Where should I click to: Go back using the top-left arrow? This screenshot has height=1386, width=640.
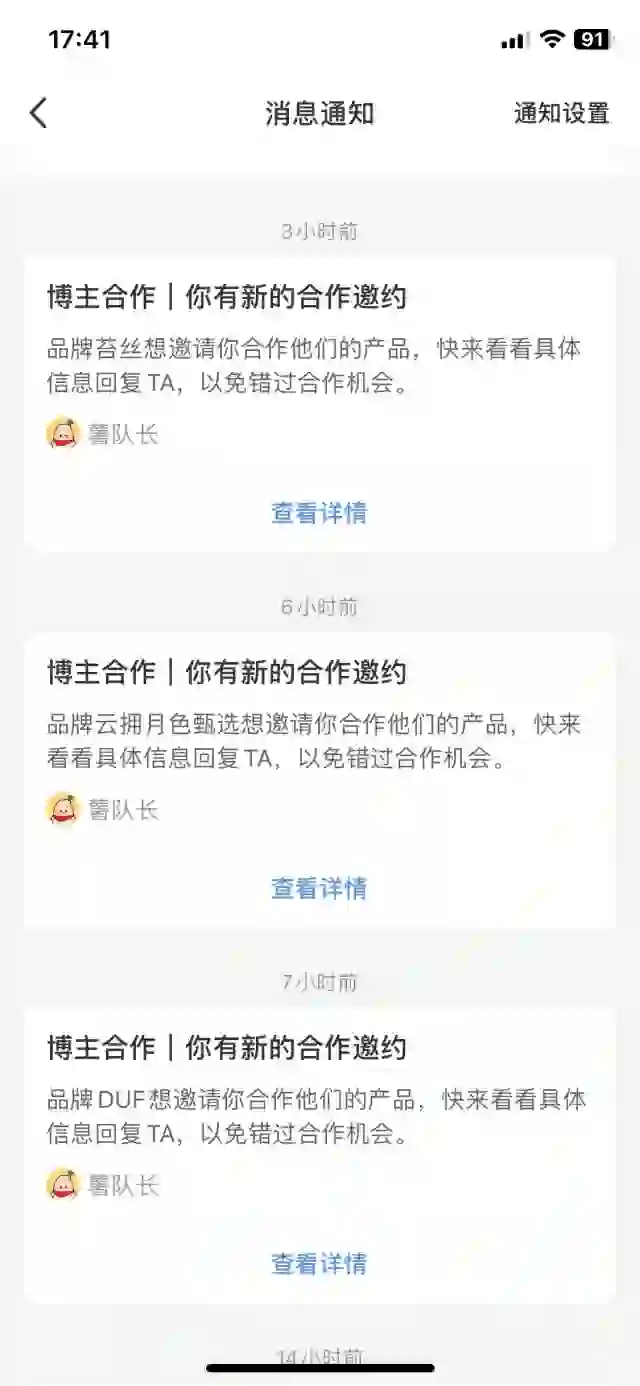(38, 113)
